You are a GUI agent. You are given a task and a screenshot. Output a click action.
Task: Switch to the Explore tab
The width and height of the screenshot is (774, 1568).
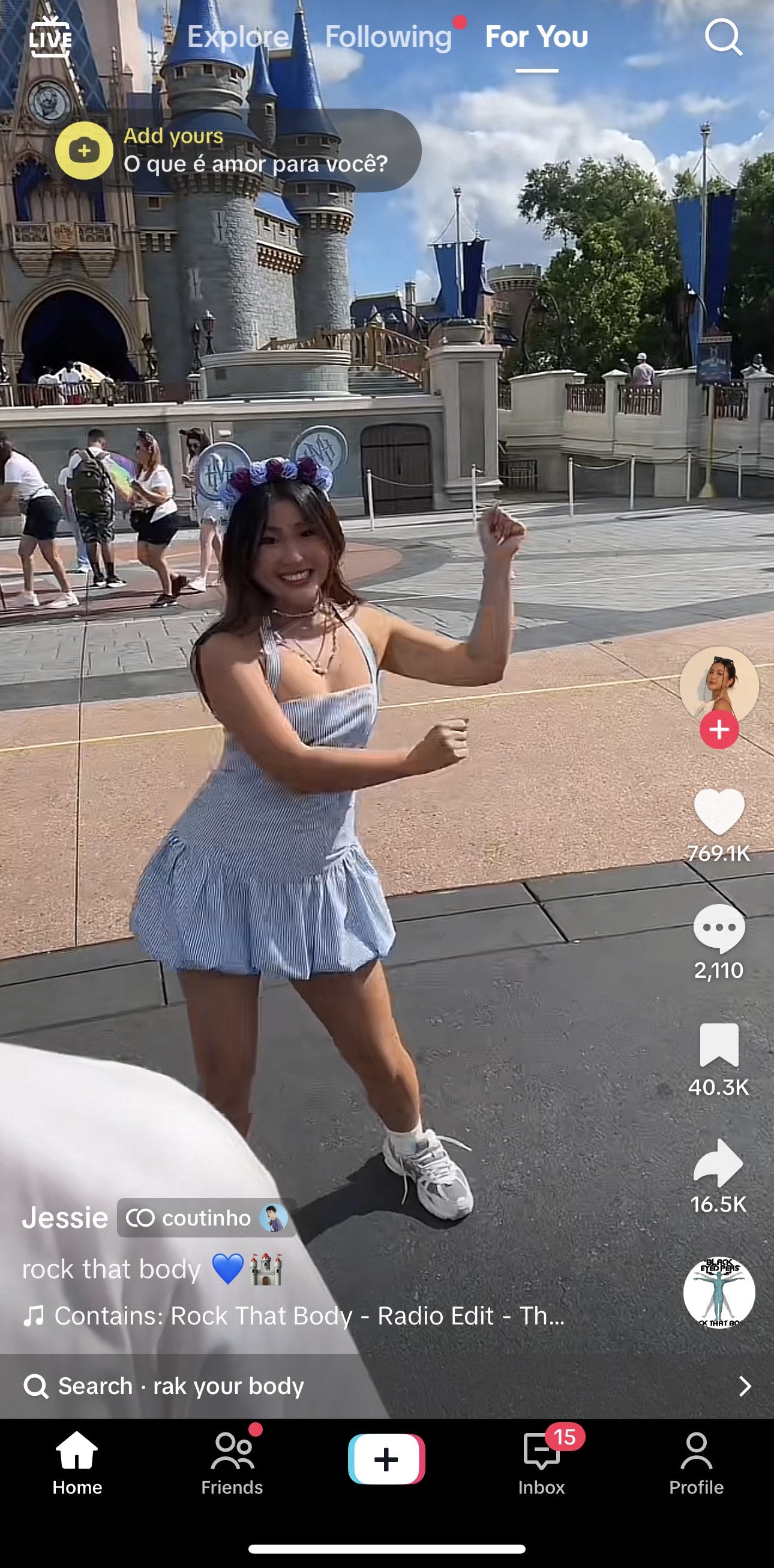(x=238, y=37)
